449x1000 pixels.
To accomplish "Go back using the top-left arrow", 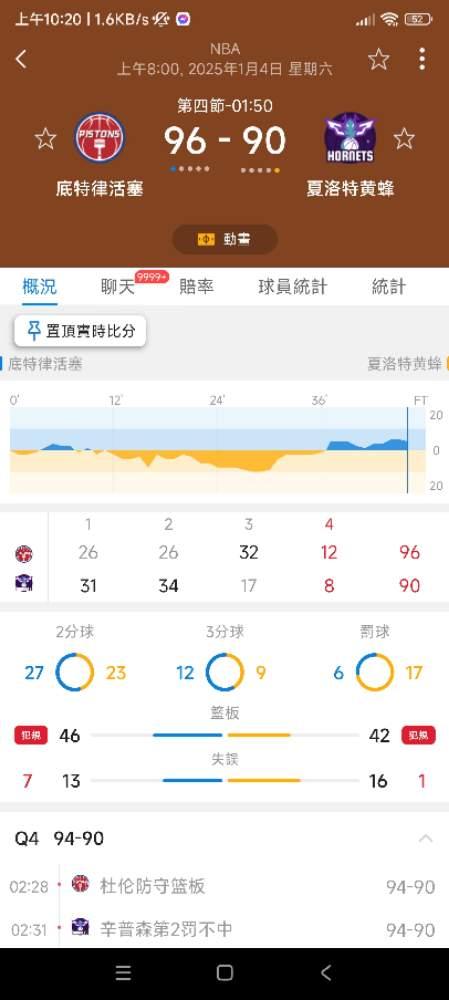I will tap(21, 59).
